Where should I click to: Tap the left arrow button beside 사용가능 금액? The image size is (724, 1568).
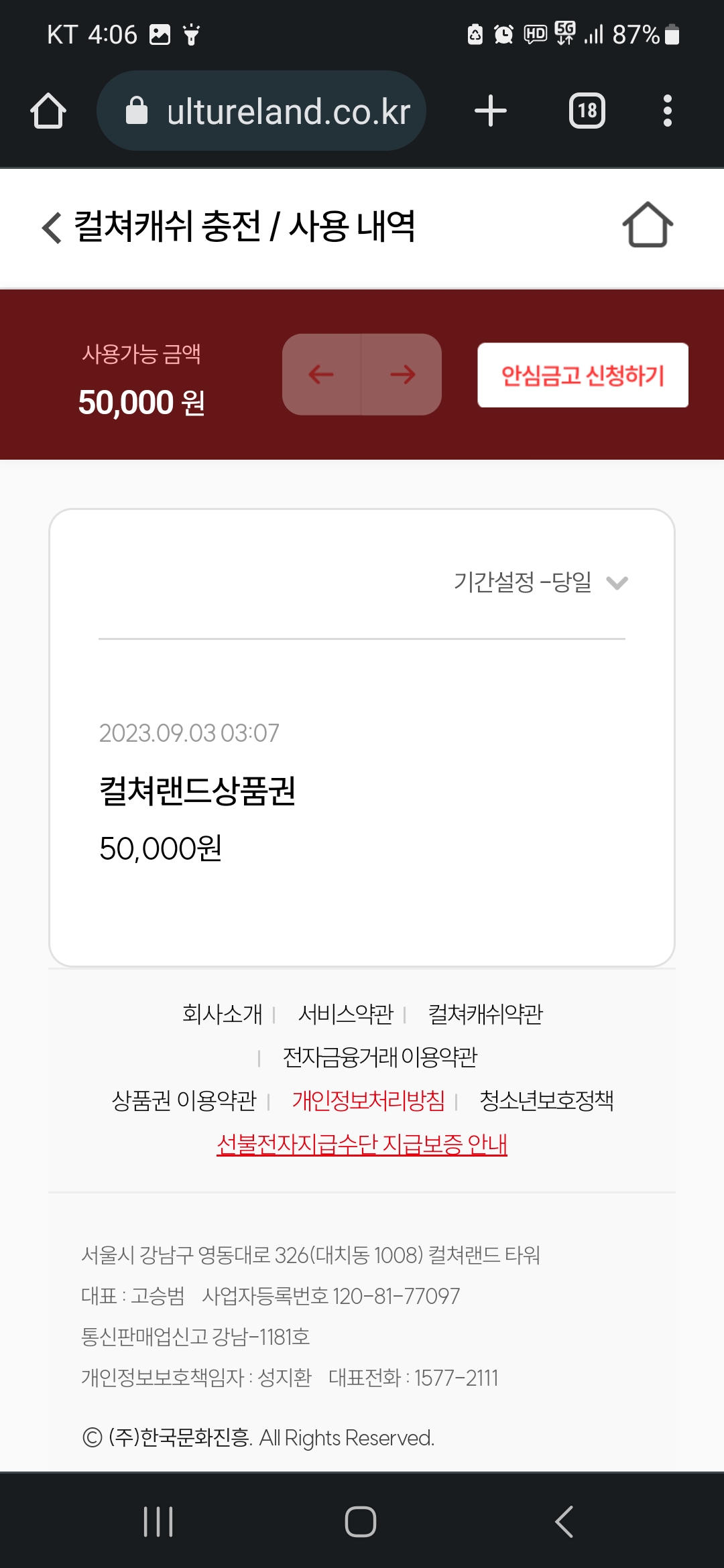point(322,374)
